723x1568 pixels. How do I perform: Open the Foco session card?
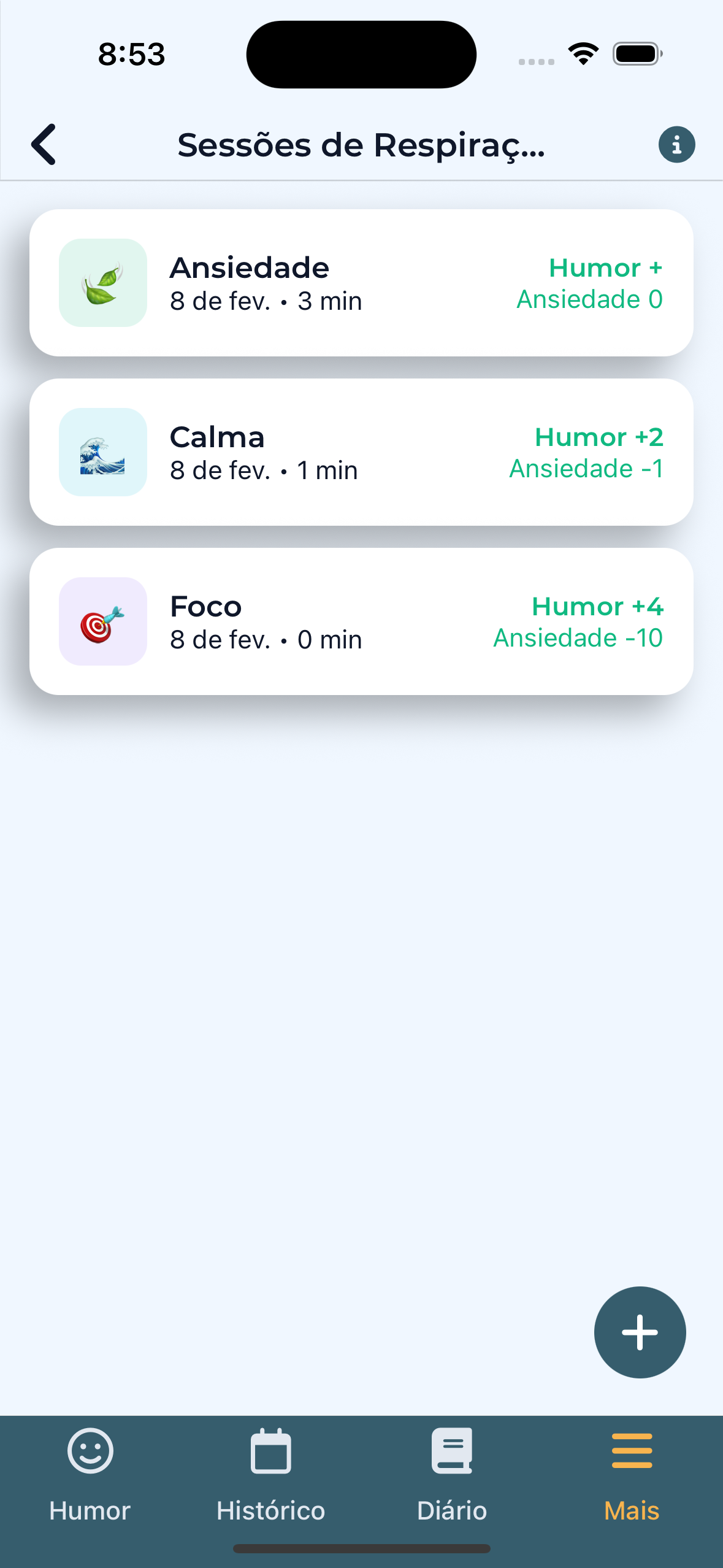click(x=361, y=621)
